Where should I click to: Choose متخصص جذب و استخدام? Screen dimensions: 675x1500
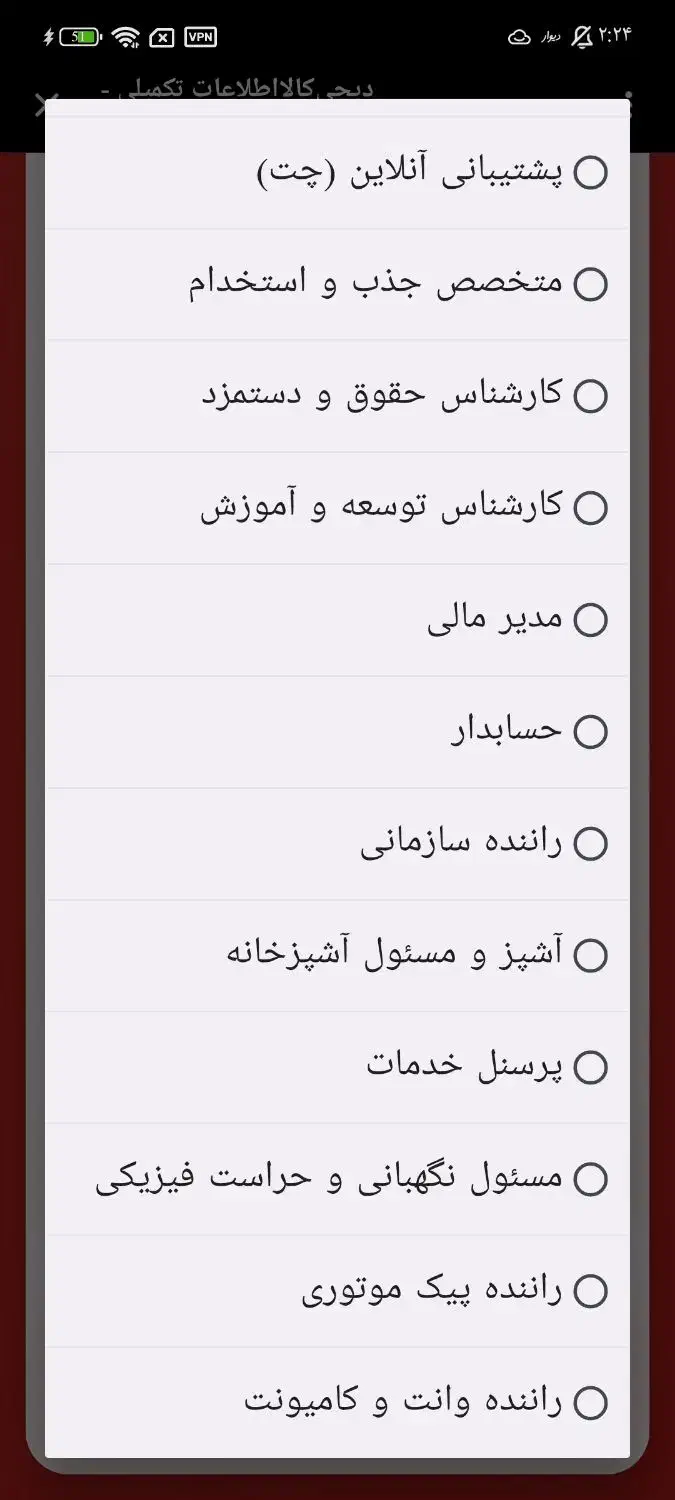[x=338, y=285]
